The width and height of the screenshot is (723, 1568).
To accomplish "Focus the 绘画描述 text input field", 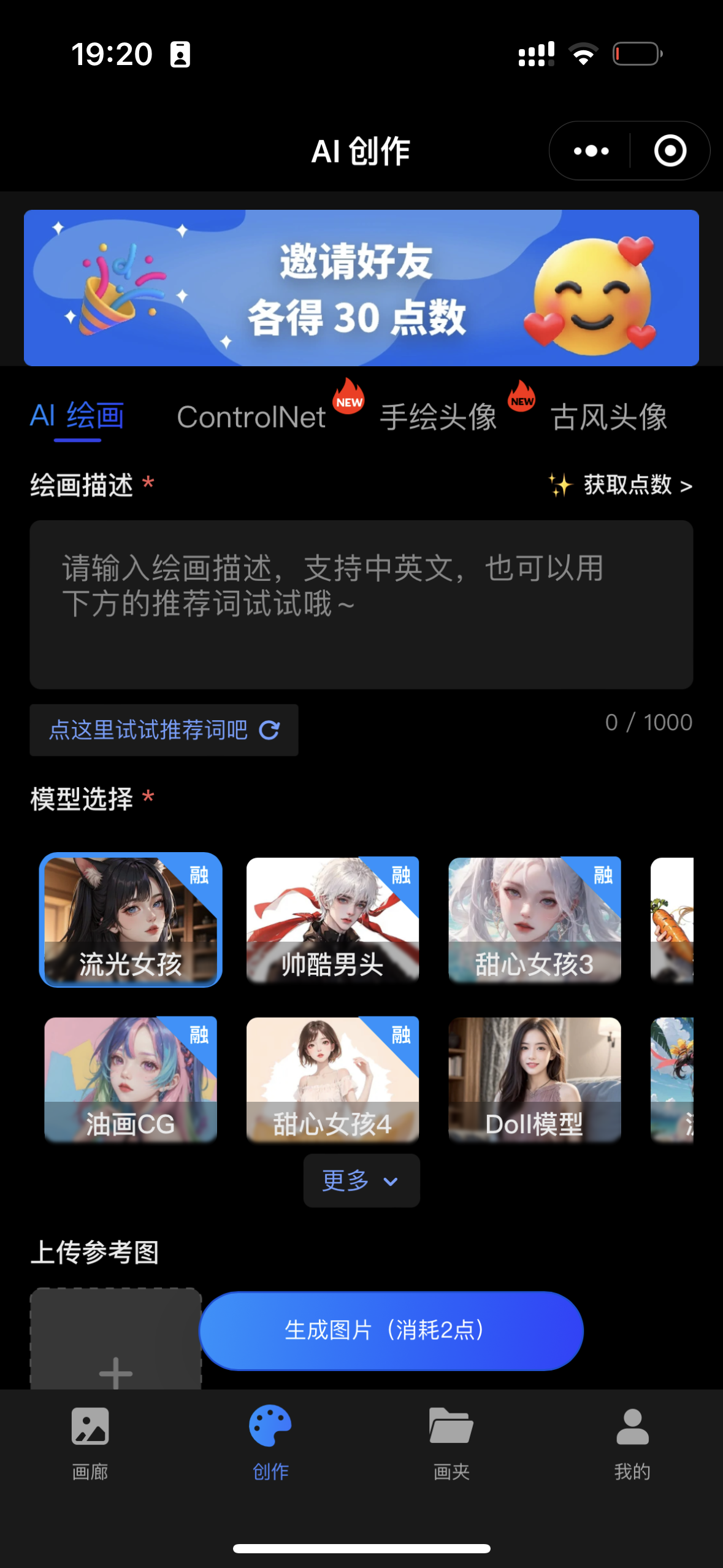I will pyautogui.click(x=361, y=604).
